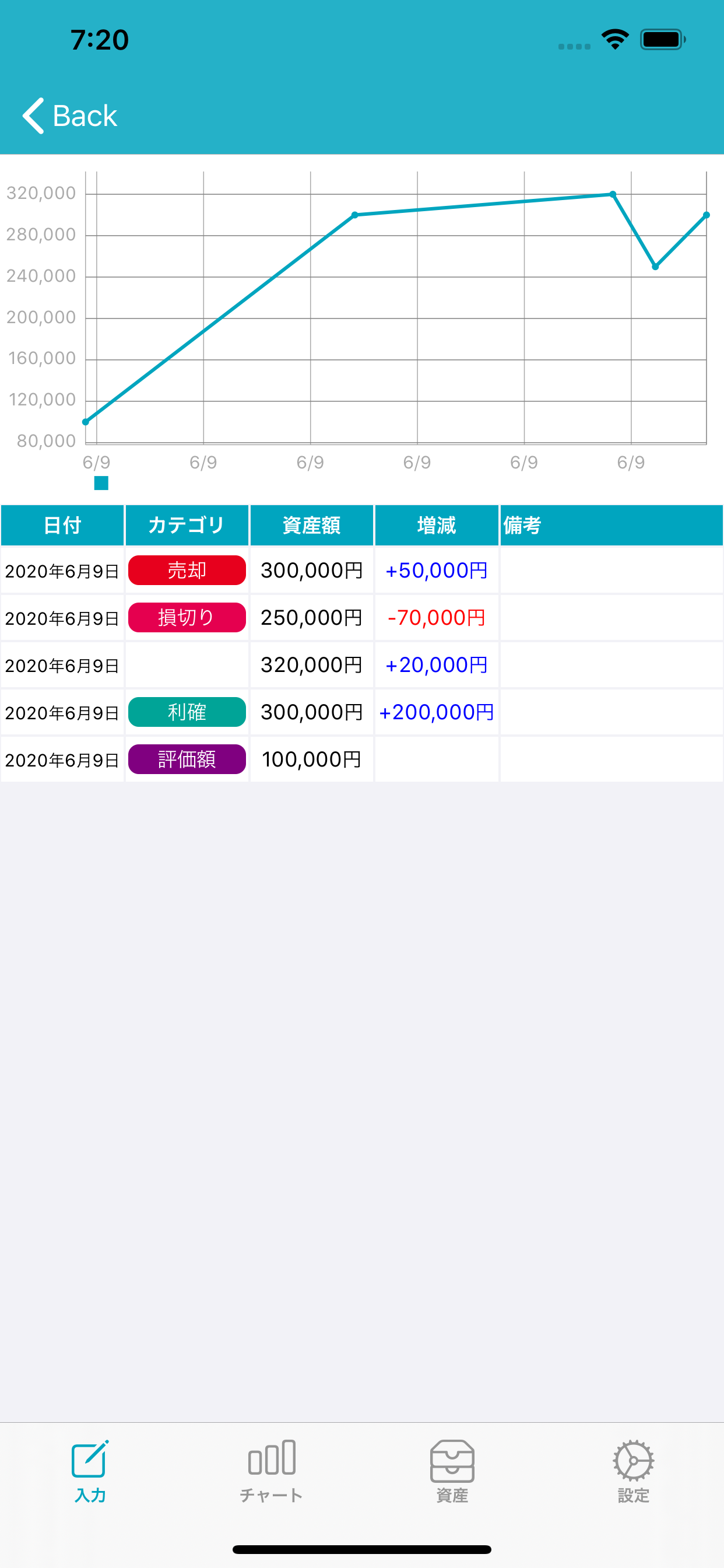Click the purple 評価額 color badge
The height and width of the screenshot is (1568, 724).
tap(186, 759)
